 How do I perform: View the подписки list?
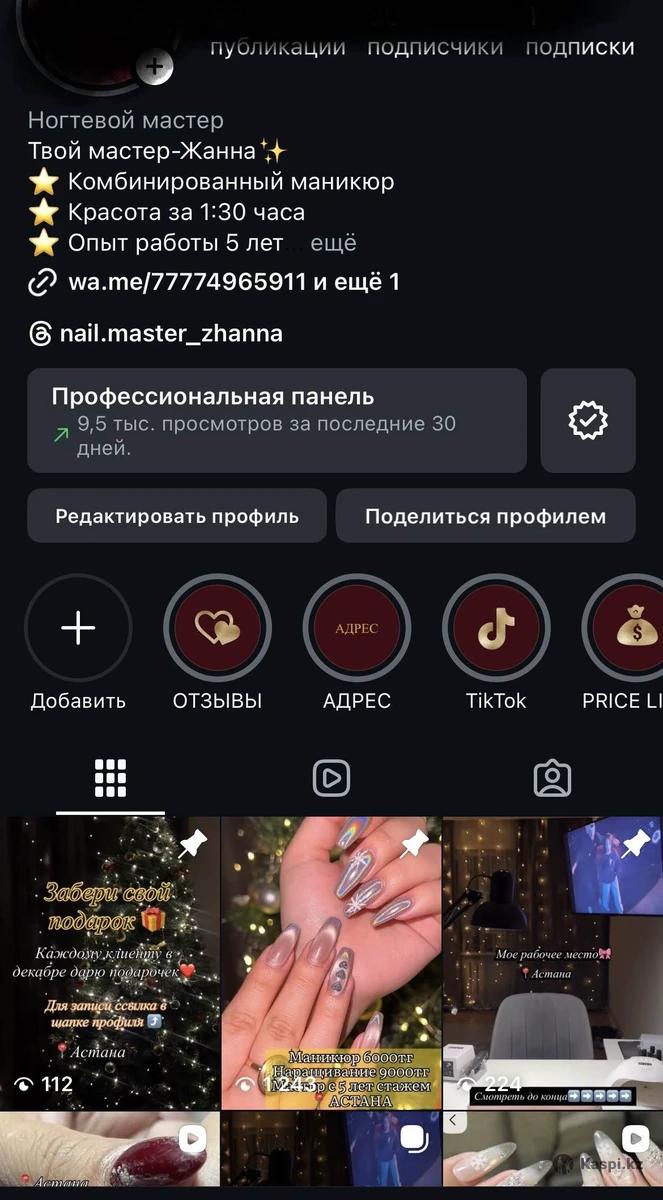(x=580, y=47)
